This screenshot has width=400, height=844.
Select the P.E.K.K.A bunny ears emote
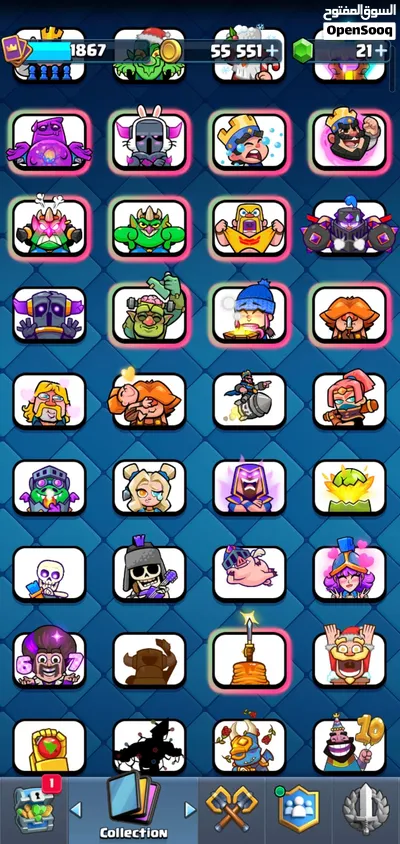pyautogui.click(x=149, y=142)
